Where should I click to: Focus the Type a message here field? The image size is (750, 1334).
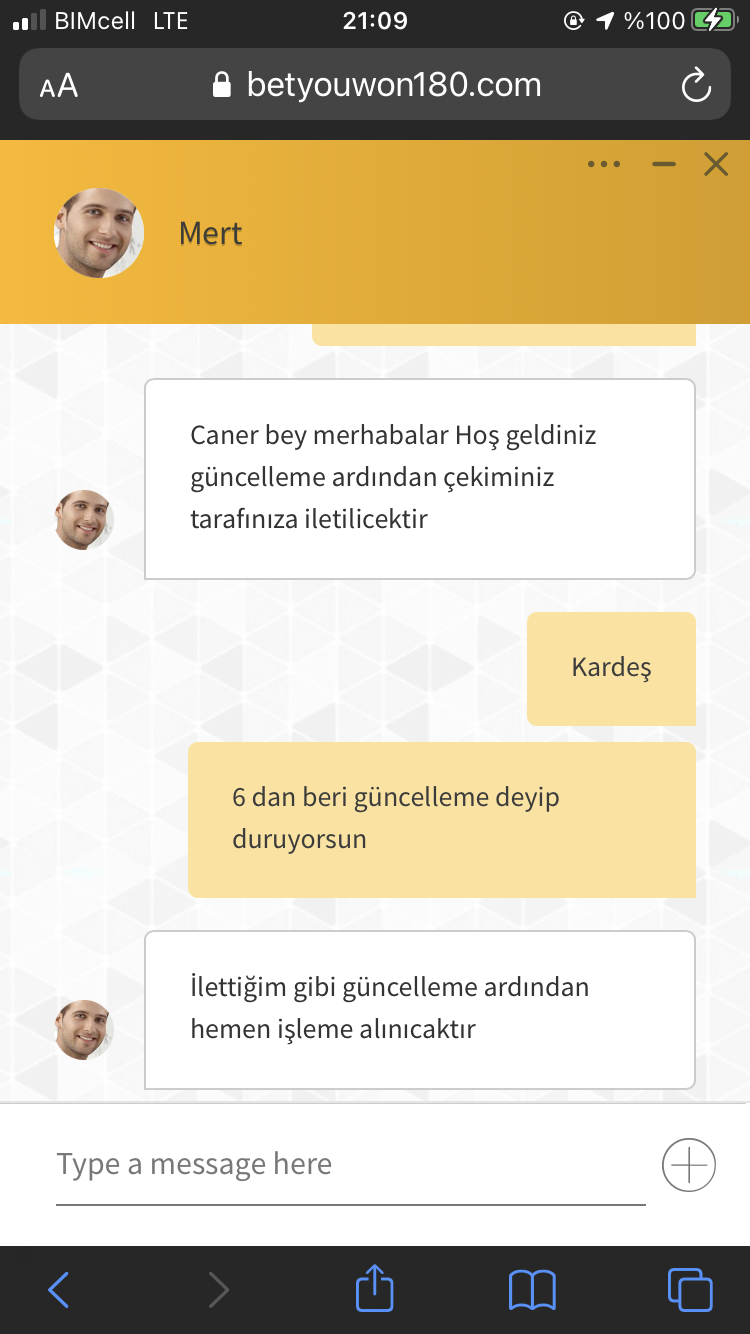tap(350, 1165)
